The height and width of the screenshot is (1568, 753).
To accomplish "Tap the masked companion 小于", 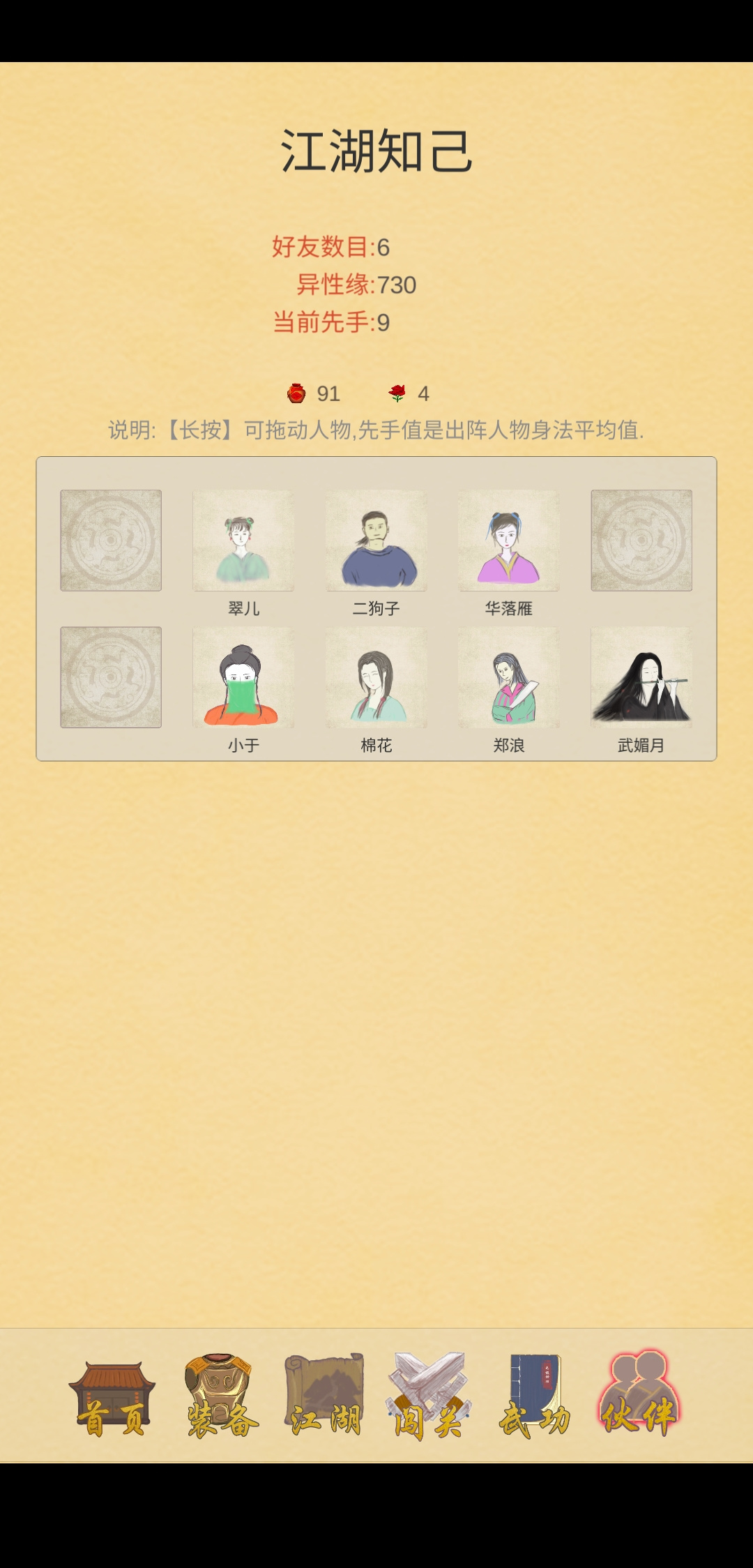I will (x=243, y=677).
